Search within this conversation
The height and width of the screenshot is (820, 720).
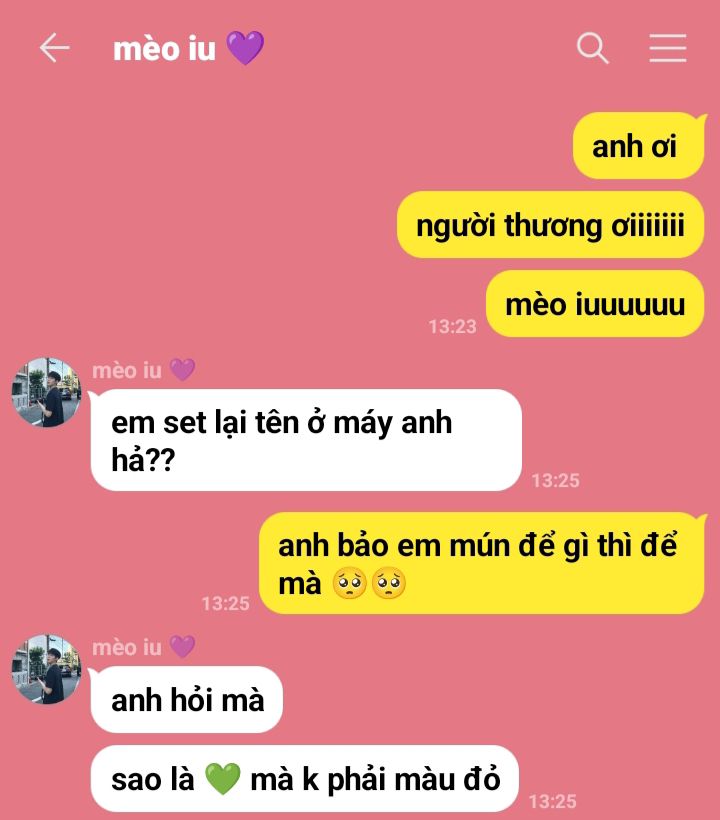tap(593, 48)
